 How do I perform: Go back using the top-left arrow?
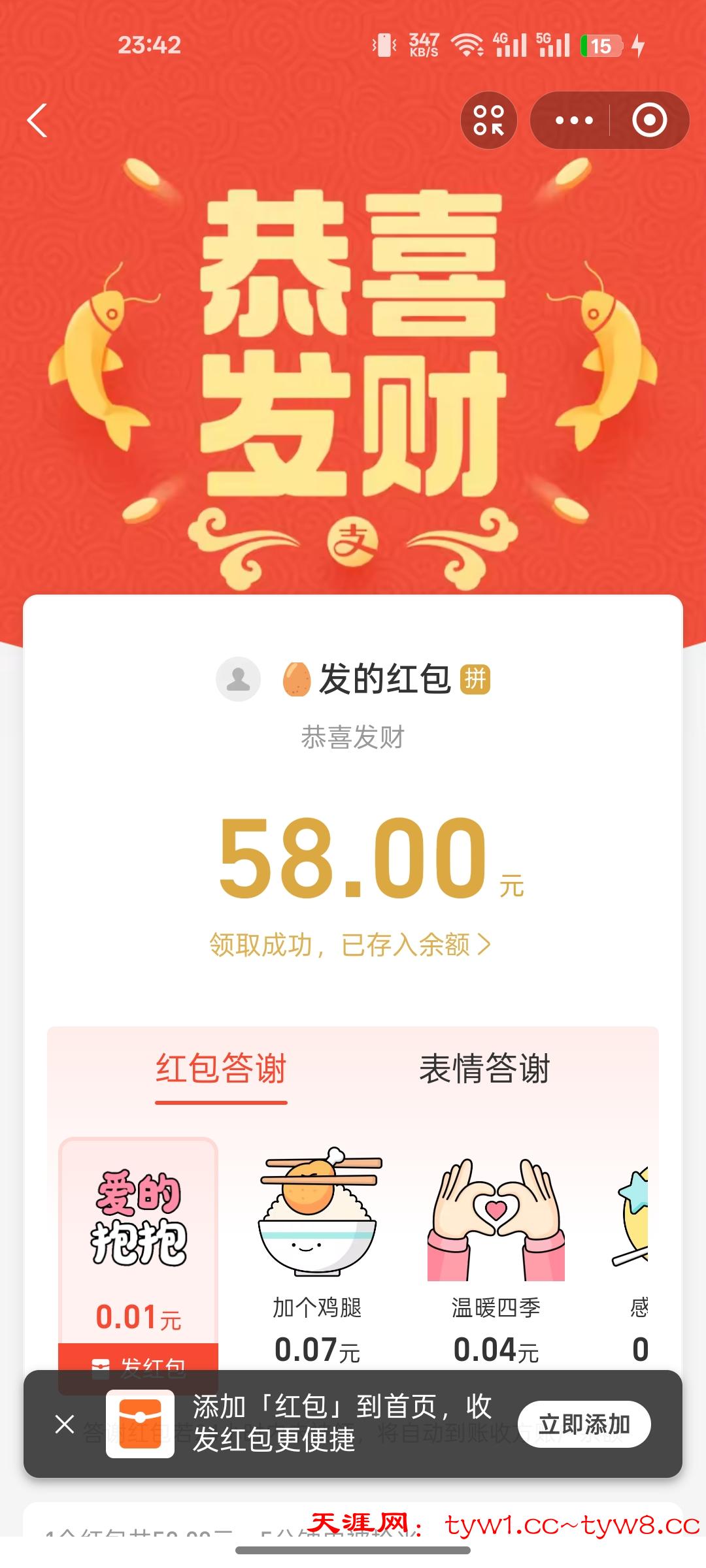pos(37,121)
